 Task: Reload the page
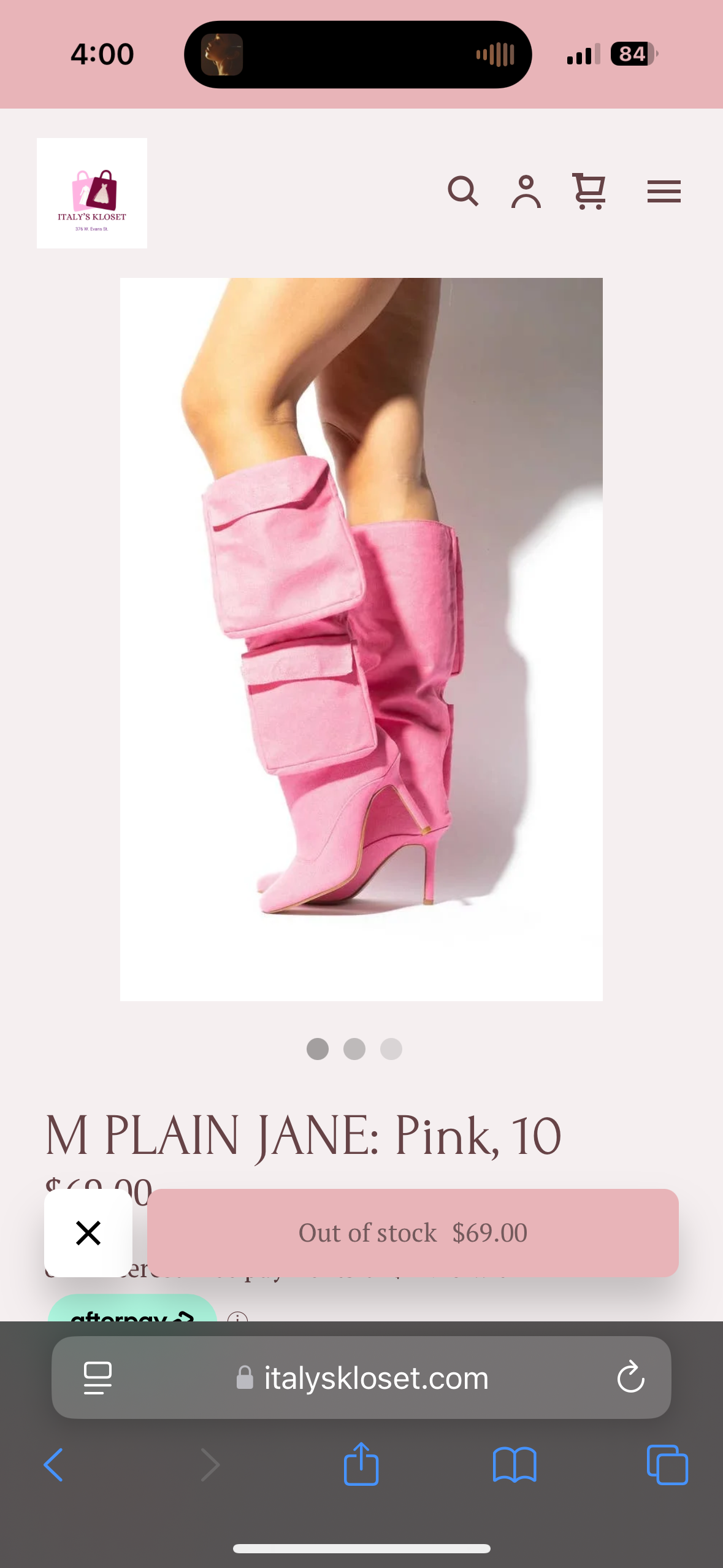click(630, 1378)
